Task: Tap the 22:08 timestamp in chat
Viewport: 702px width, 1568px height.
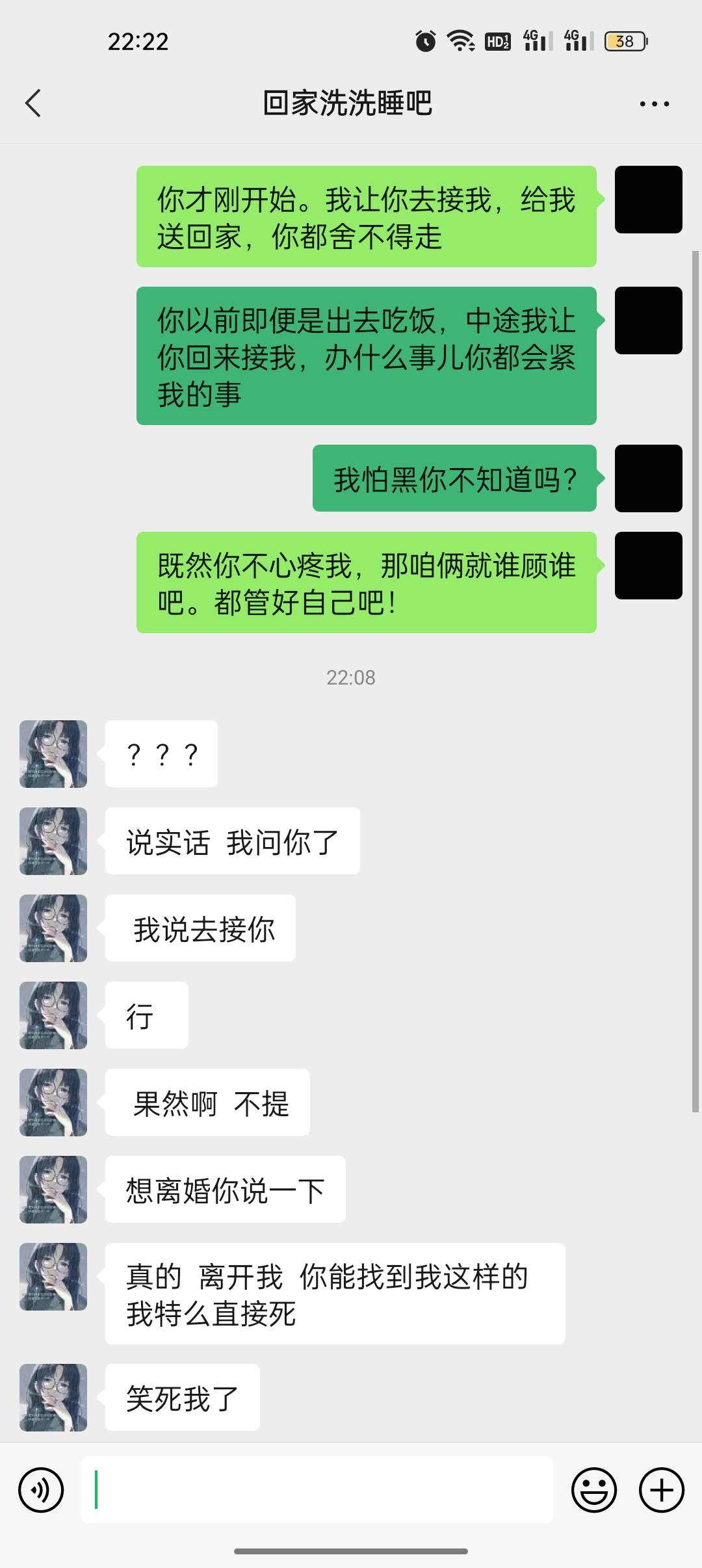Action: pos(351,677)
